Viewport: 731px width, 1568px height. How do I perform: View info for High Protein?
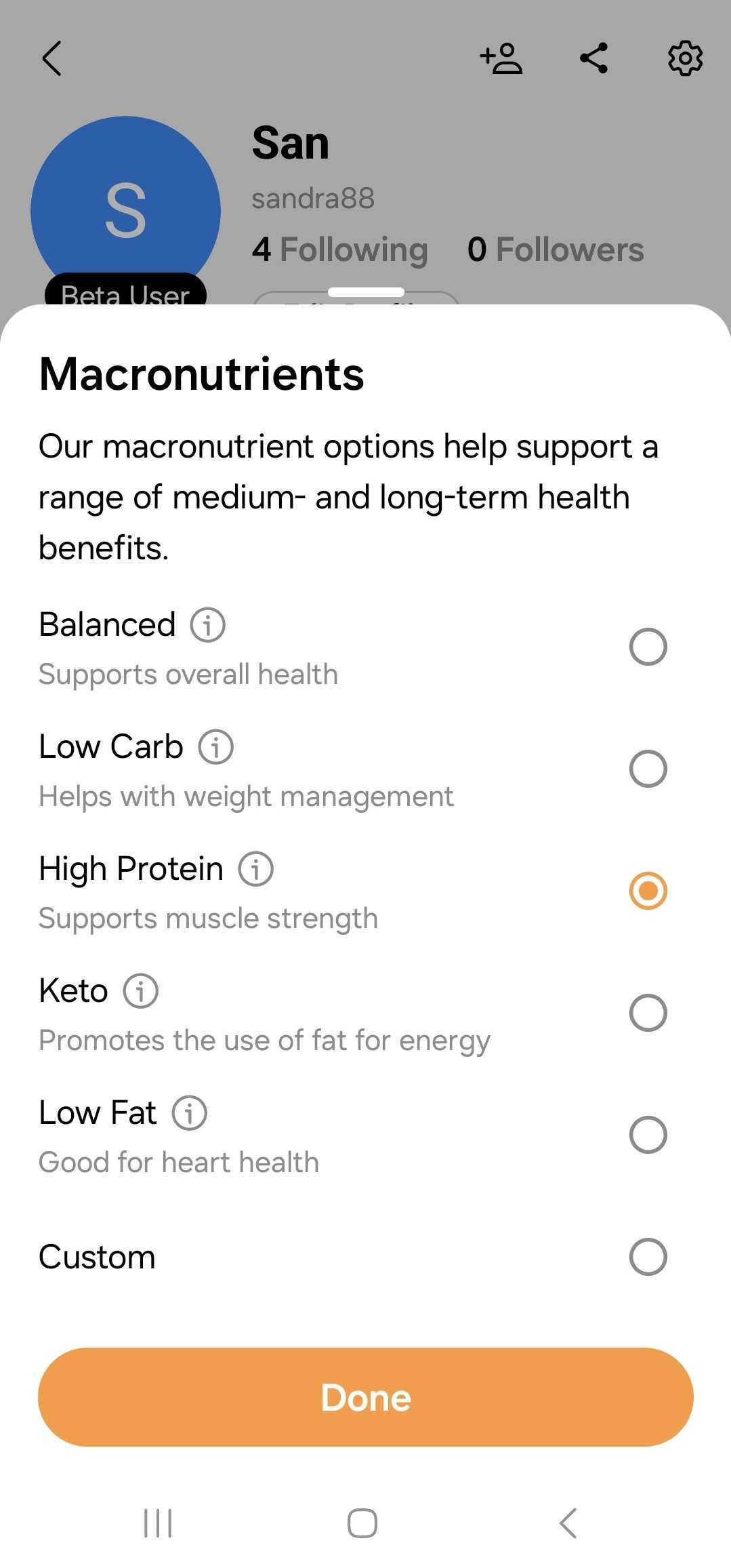(x=255, y=868)
